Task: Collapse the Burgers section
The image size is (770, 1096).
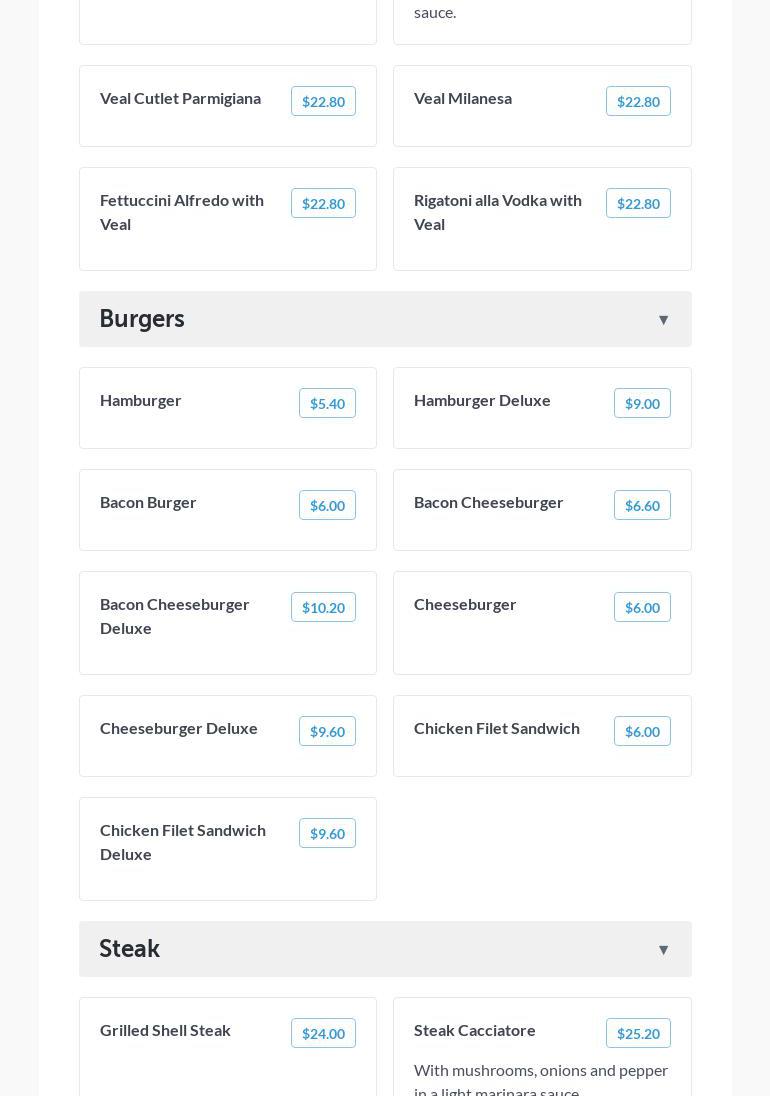Action: coord(385,319)
